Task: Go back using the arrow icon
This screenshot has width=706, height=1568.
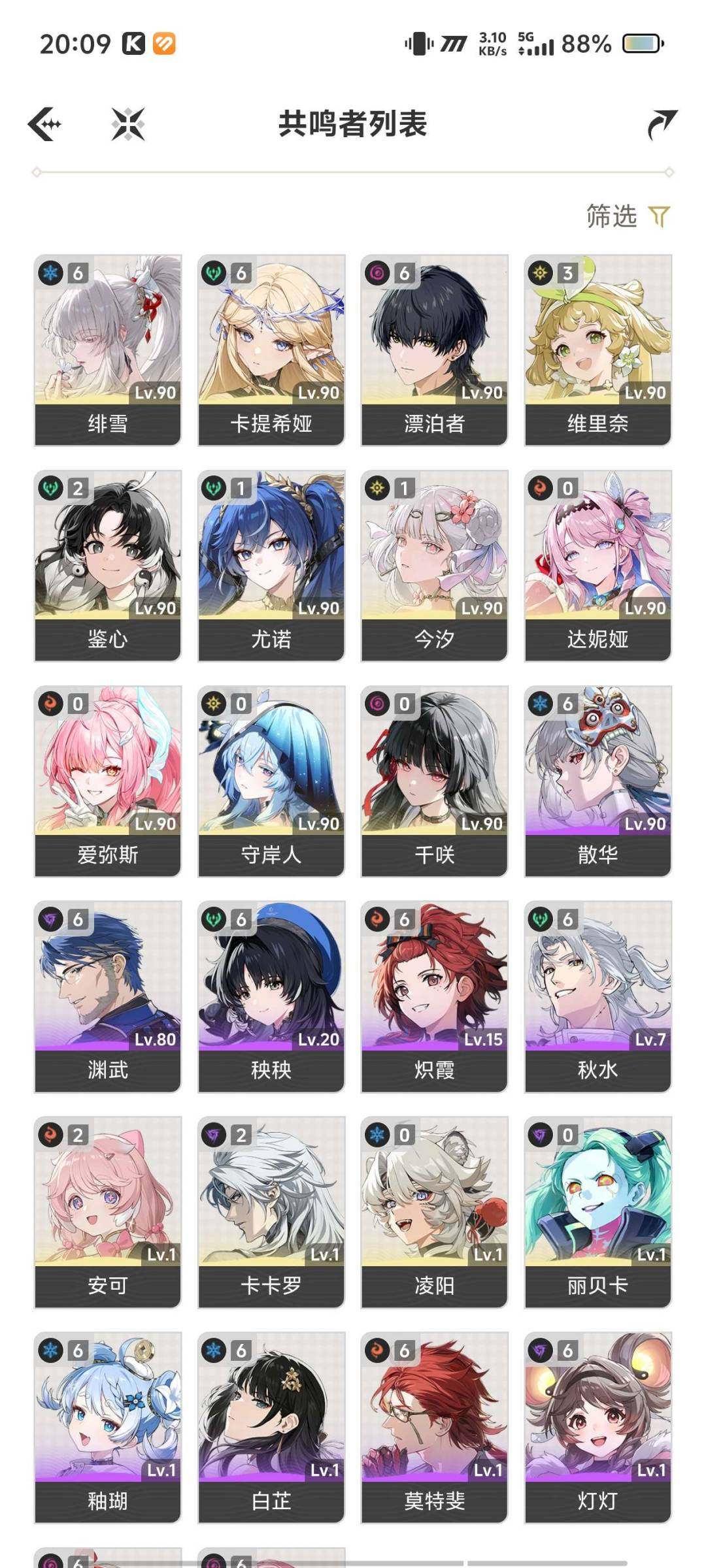Action: pyautogui.click(x=44, y=123)
